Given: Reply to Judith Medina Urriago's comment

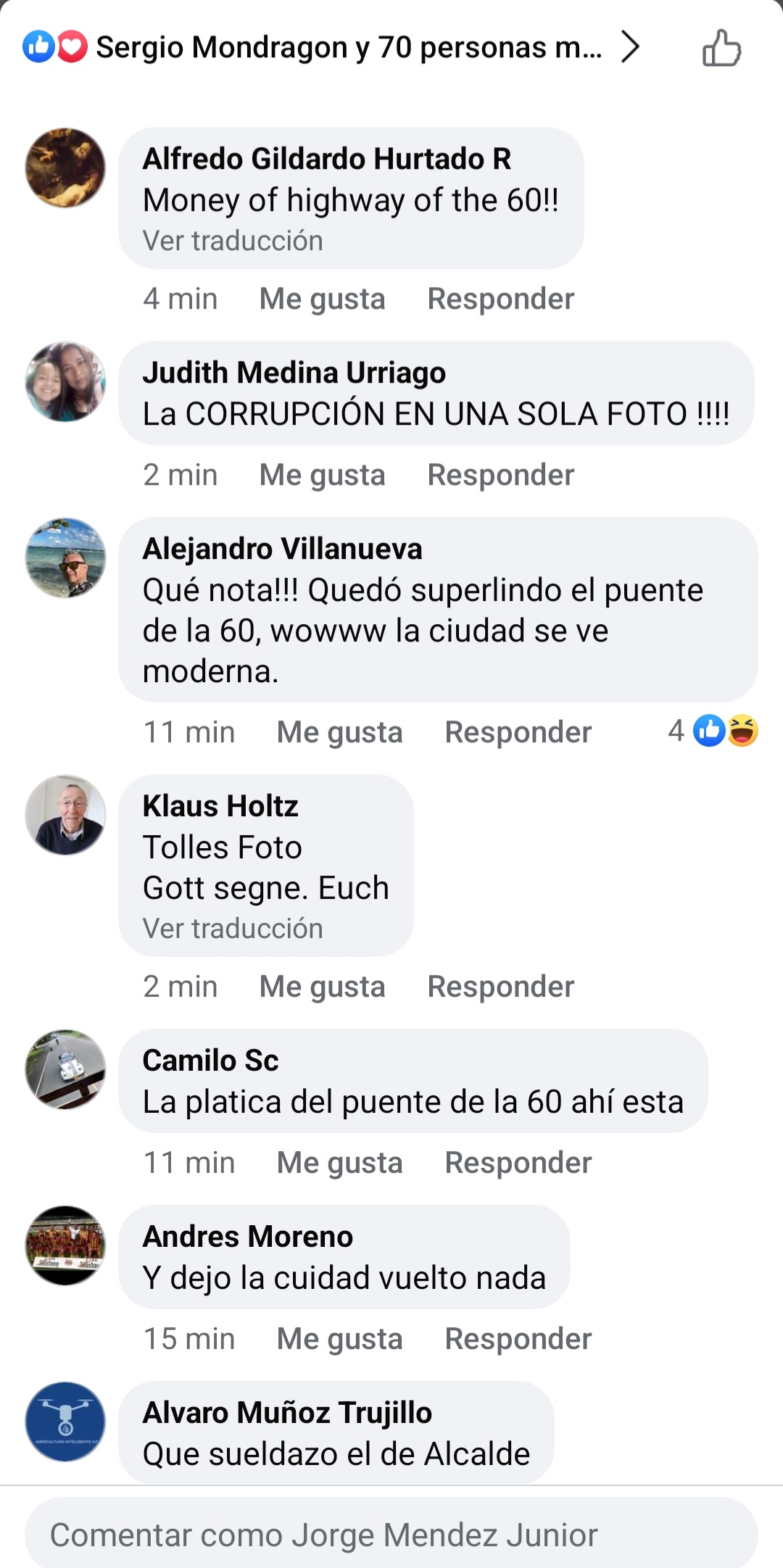Looking at the screenshot, I should [x=500, y=475].
